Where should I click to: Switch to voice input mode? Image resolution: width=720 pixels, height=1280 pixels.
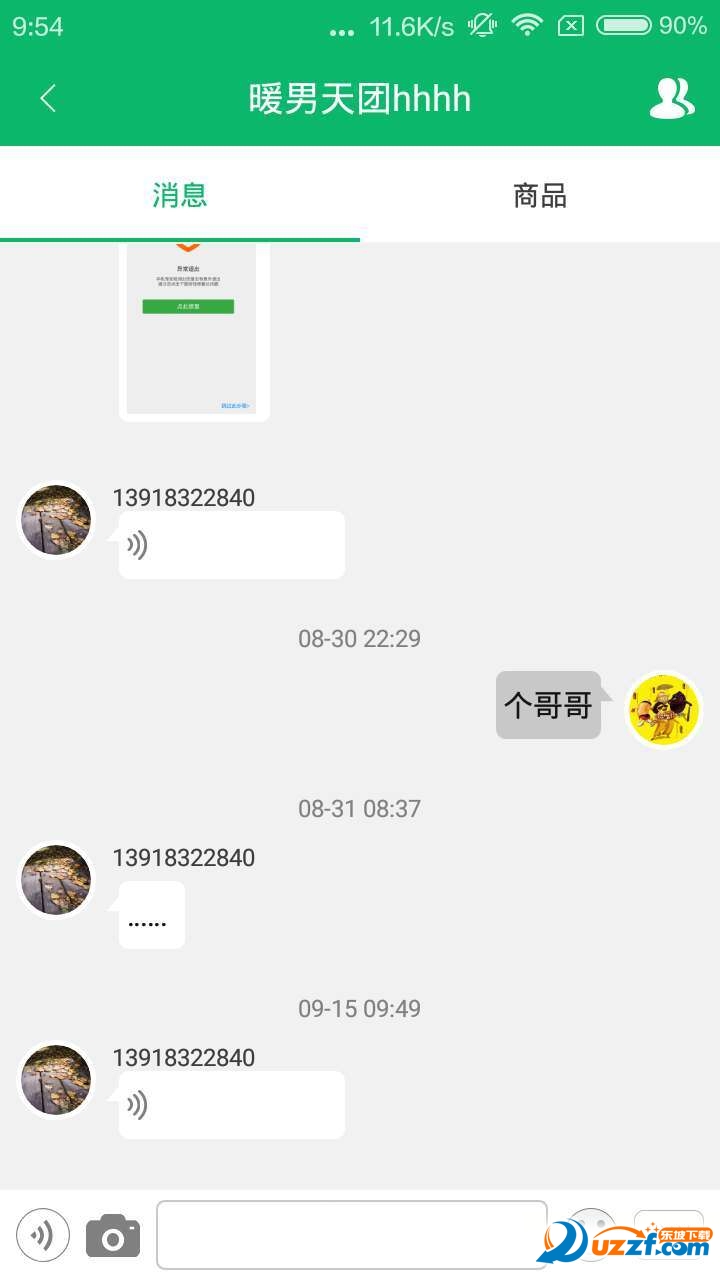tap(43, 1236)
